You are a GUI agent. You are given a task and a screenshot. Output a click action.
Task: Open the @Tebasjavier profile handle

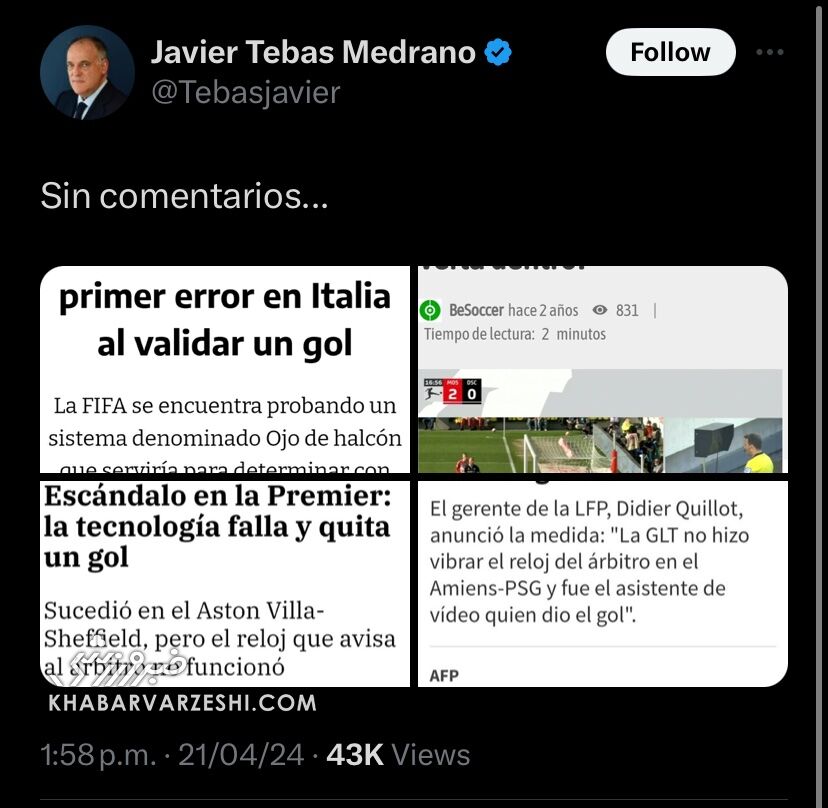(245, 93)
